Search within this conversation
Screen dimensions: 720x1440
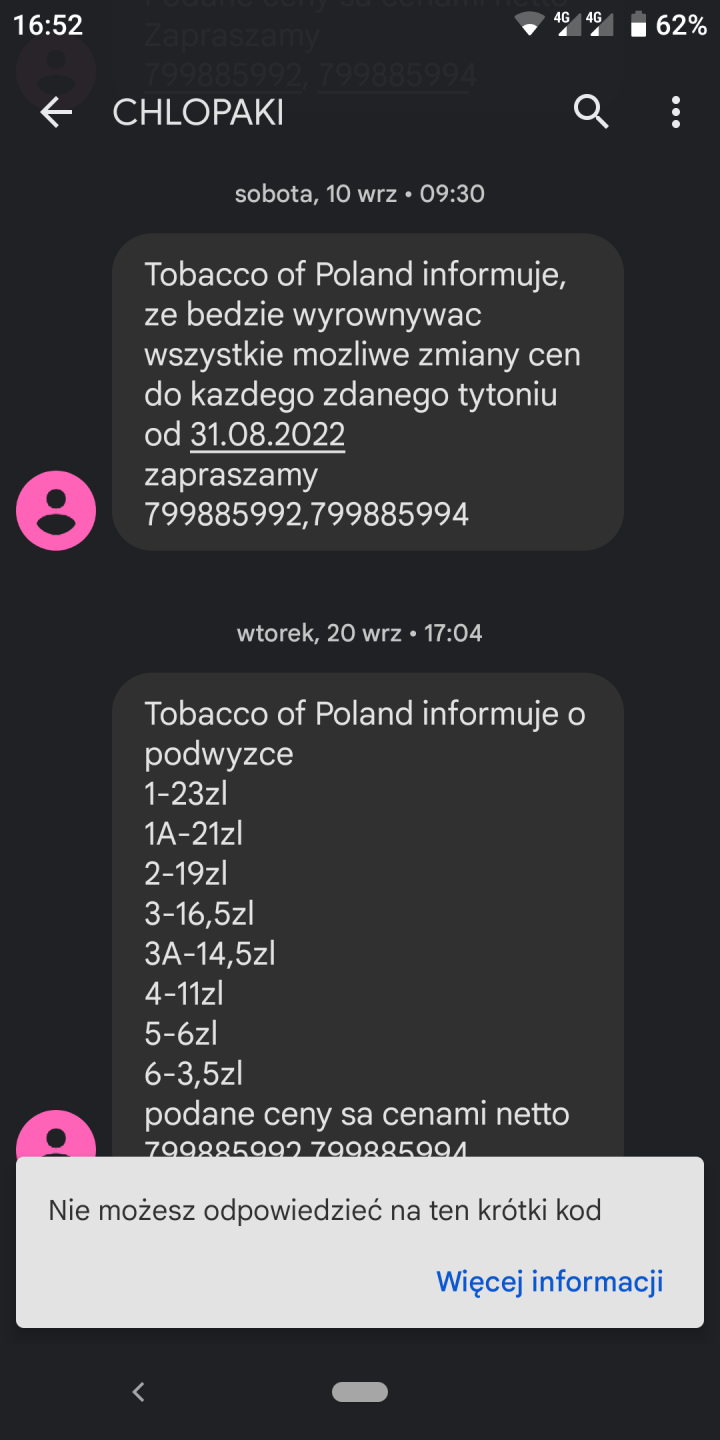click(x=591, y=113)
